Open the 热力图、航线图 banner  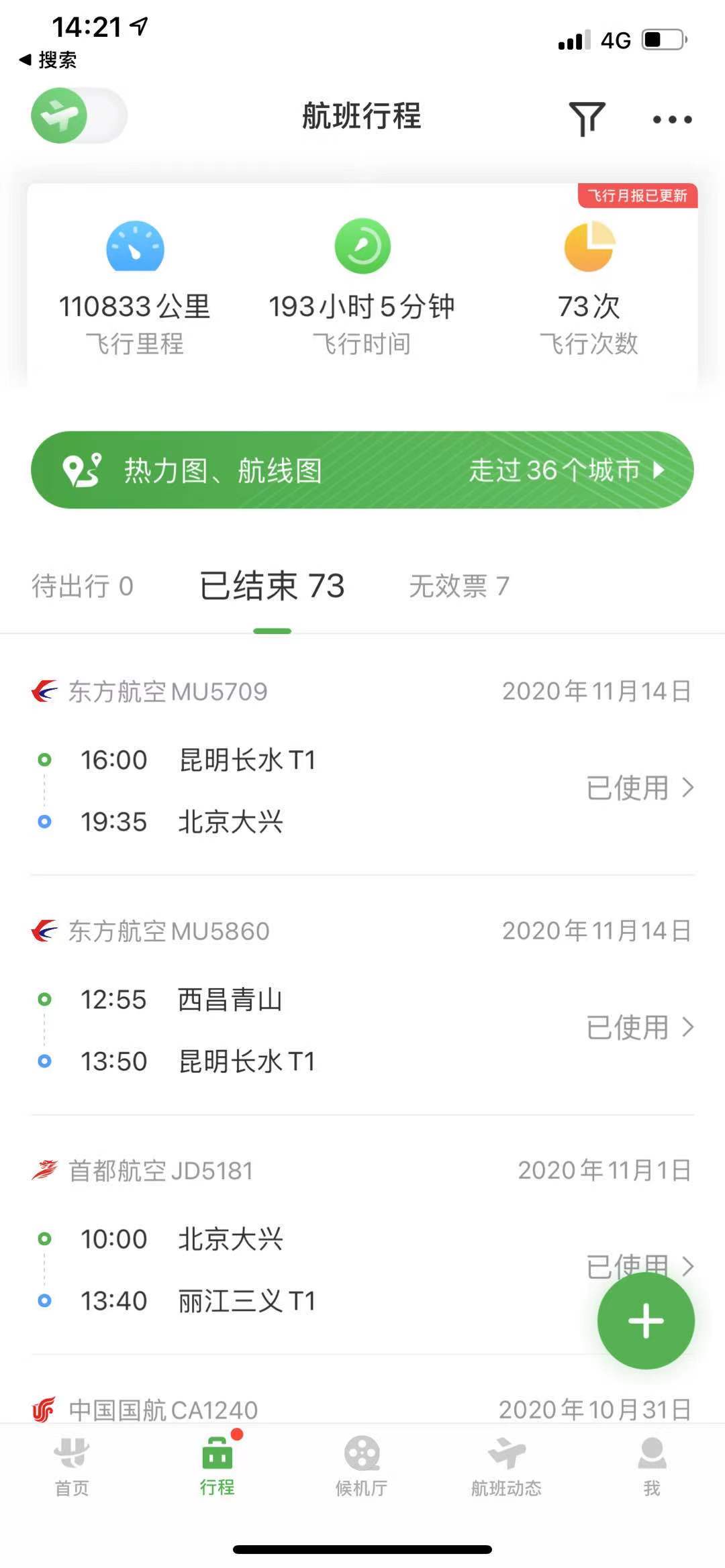point(362,470)
